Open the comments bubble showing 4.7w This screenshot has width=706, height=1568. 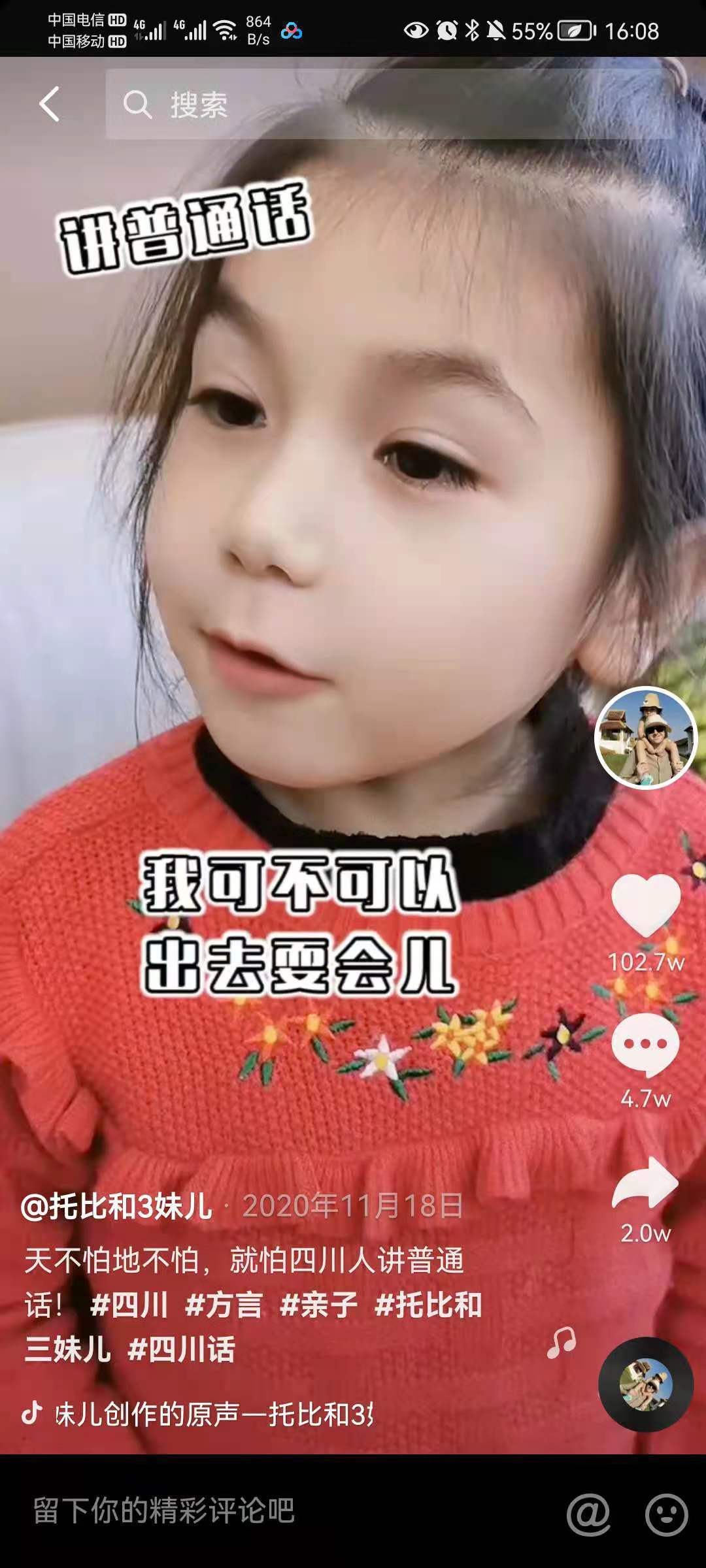[645, 1045]
